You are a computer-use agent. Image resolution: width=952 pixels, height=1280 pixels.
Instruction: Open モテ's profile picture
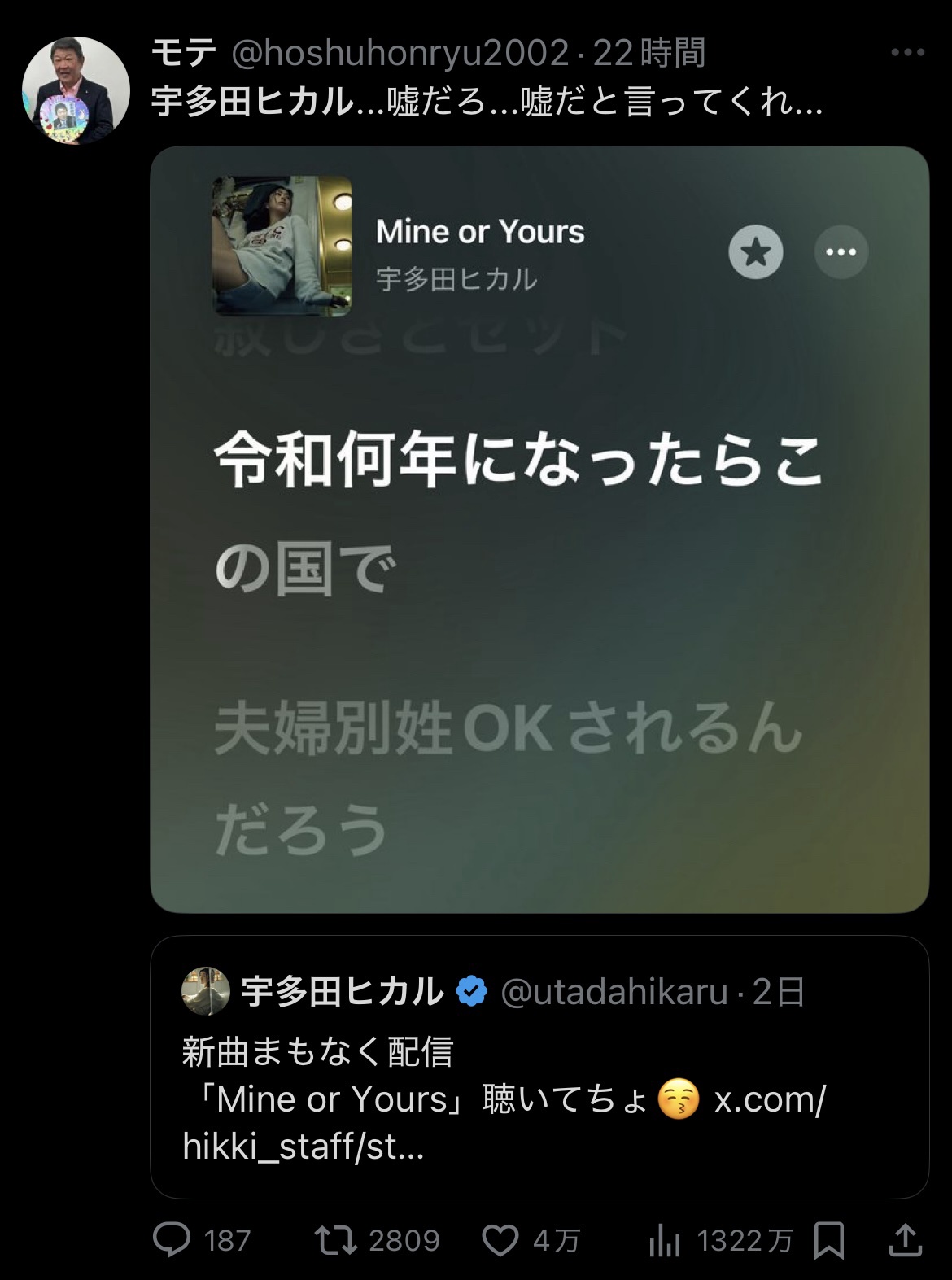coord(75,91)
